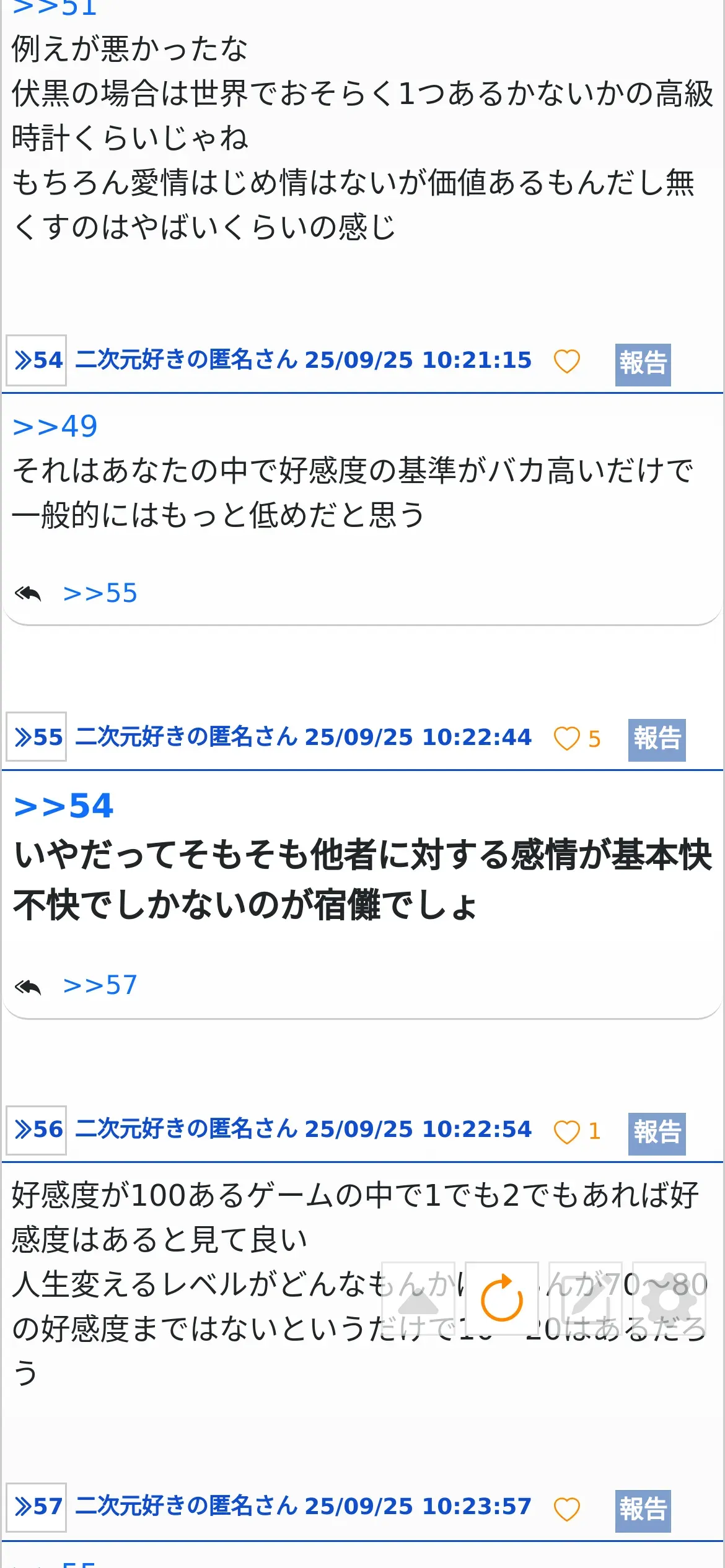Tap post number 57 anchor
The image size is (725, 1568).
[37, 1507]
